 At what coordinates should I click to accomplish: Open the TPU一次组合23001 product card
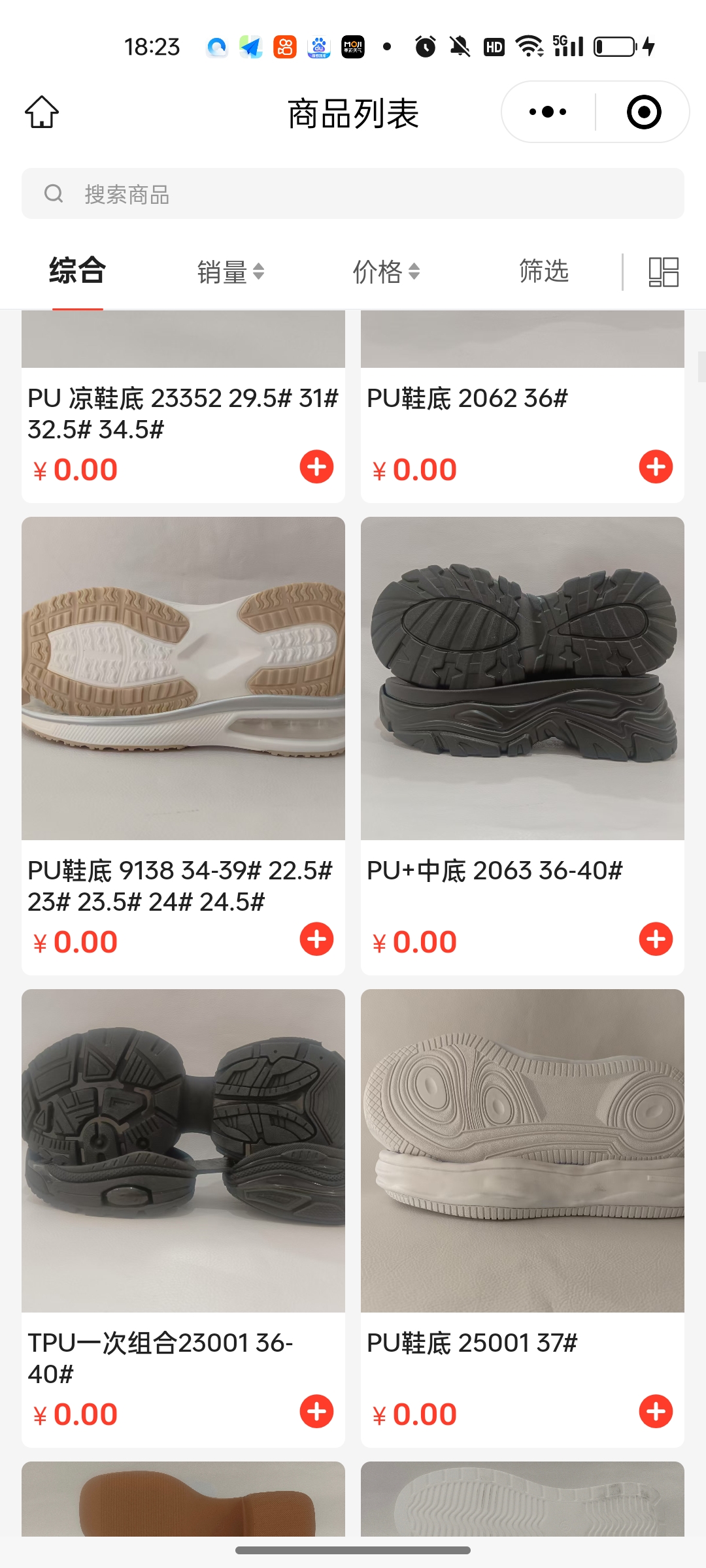(x=183, y=1151)
